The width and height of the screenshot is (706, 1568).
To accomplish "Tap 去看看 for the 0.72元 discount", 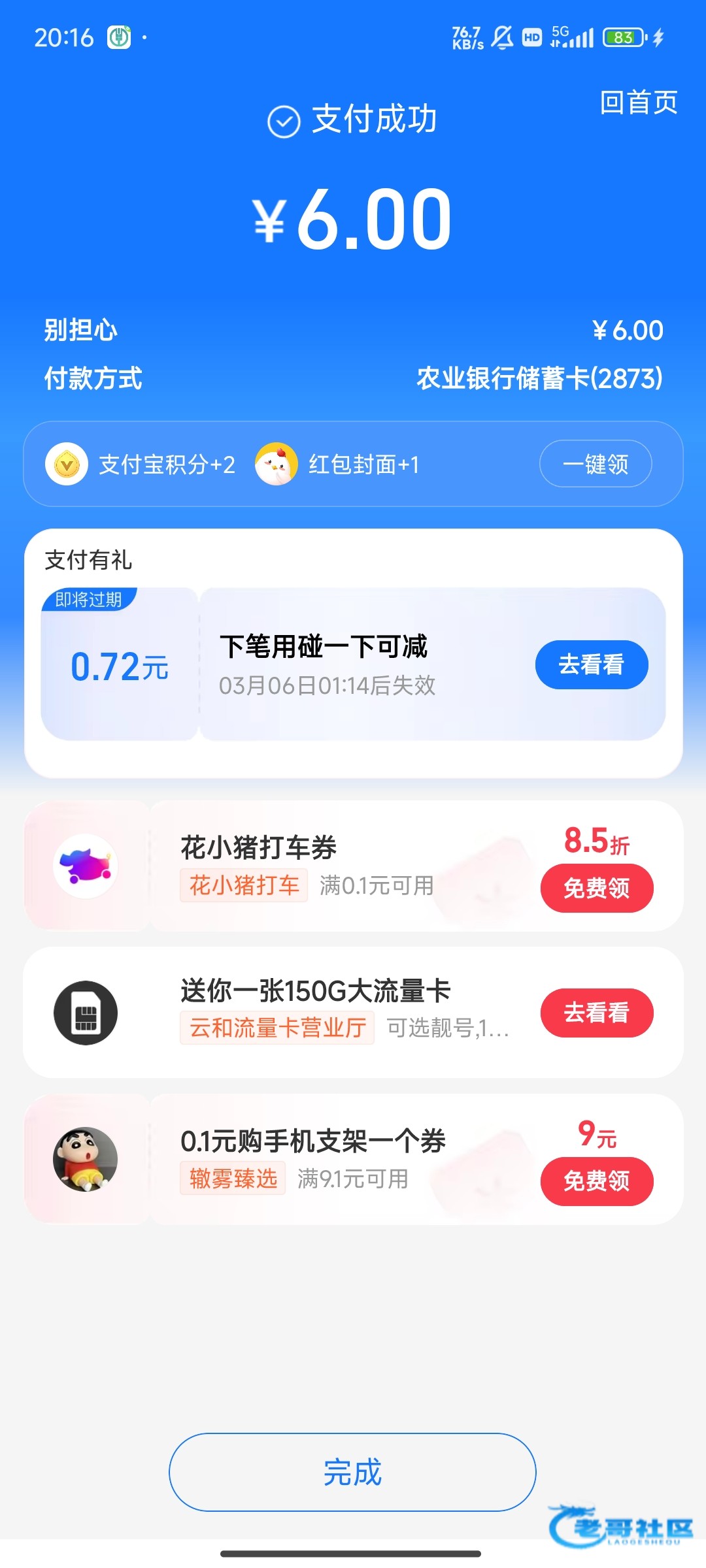I will click(591, 664).
